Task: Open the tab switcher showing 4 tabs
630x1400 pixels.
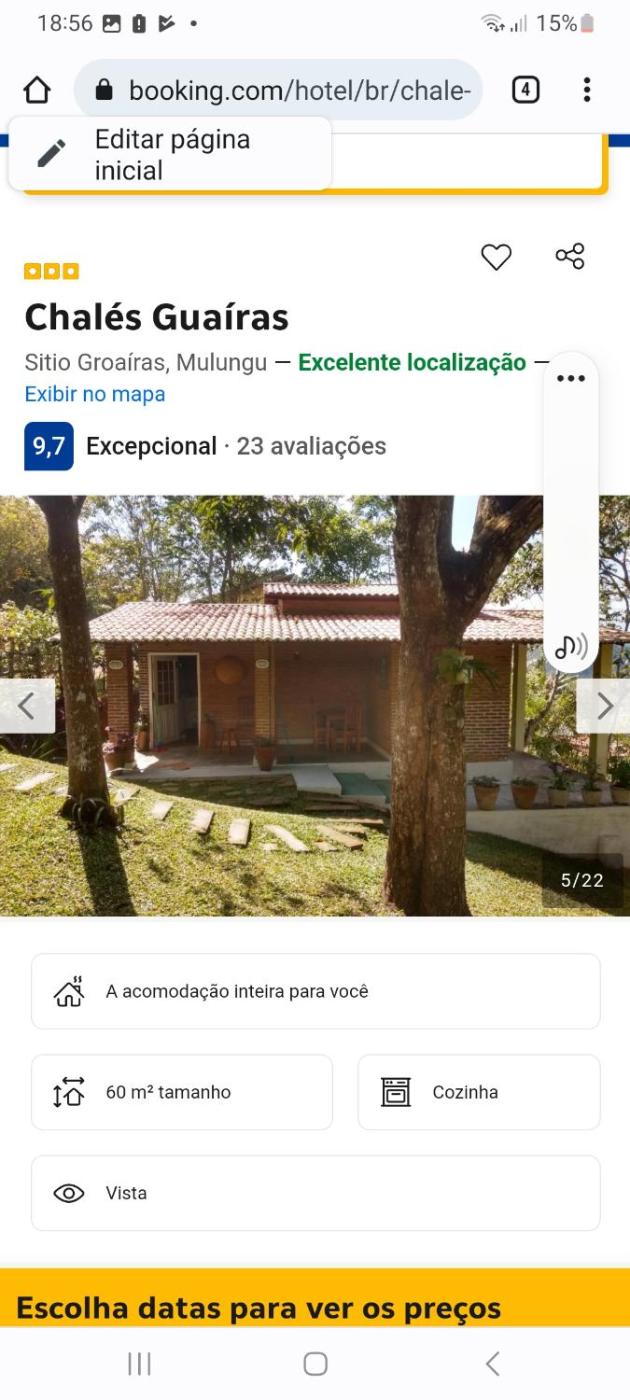Action: coord(525,90)
